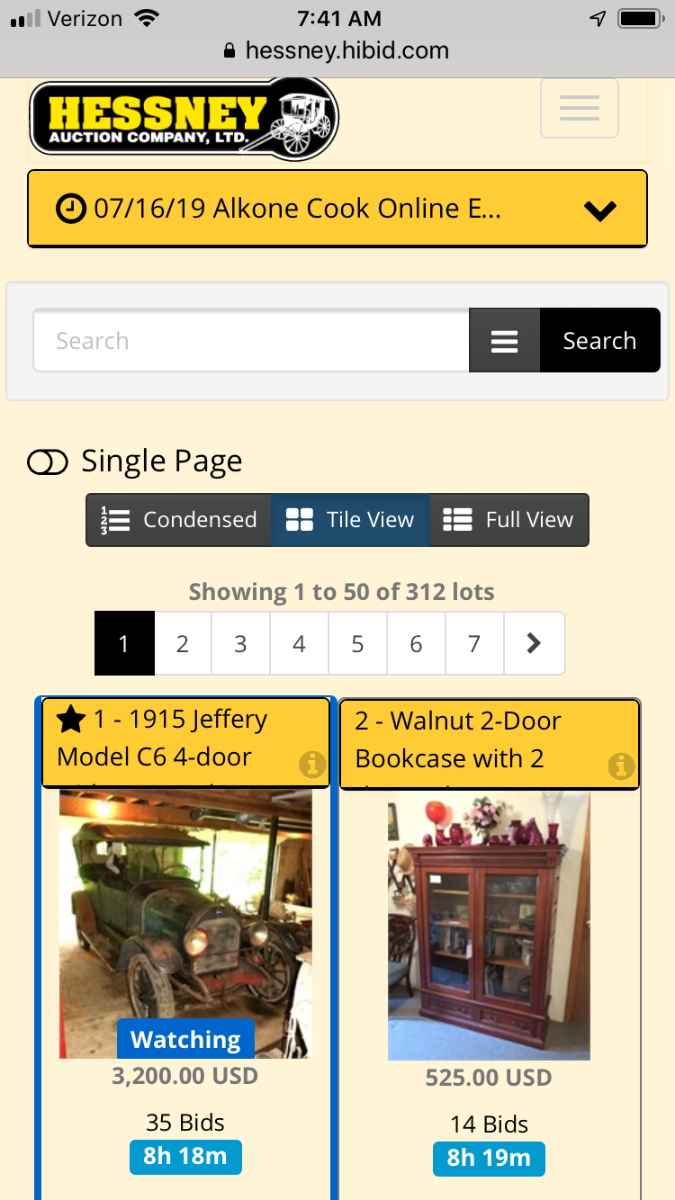Go to page 3 of lots
The height and width of the screenshot is (1200, 675).
click(x=240, y=643)
